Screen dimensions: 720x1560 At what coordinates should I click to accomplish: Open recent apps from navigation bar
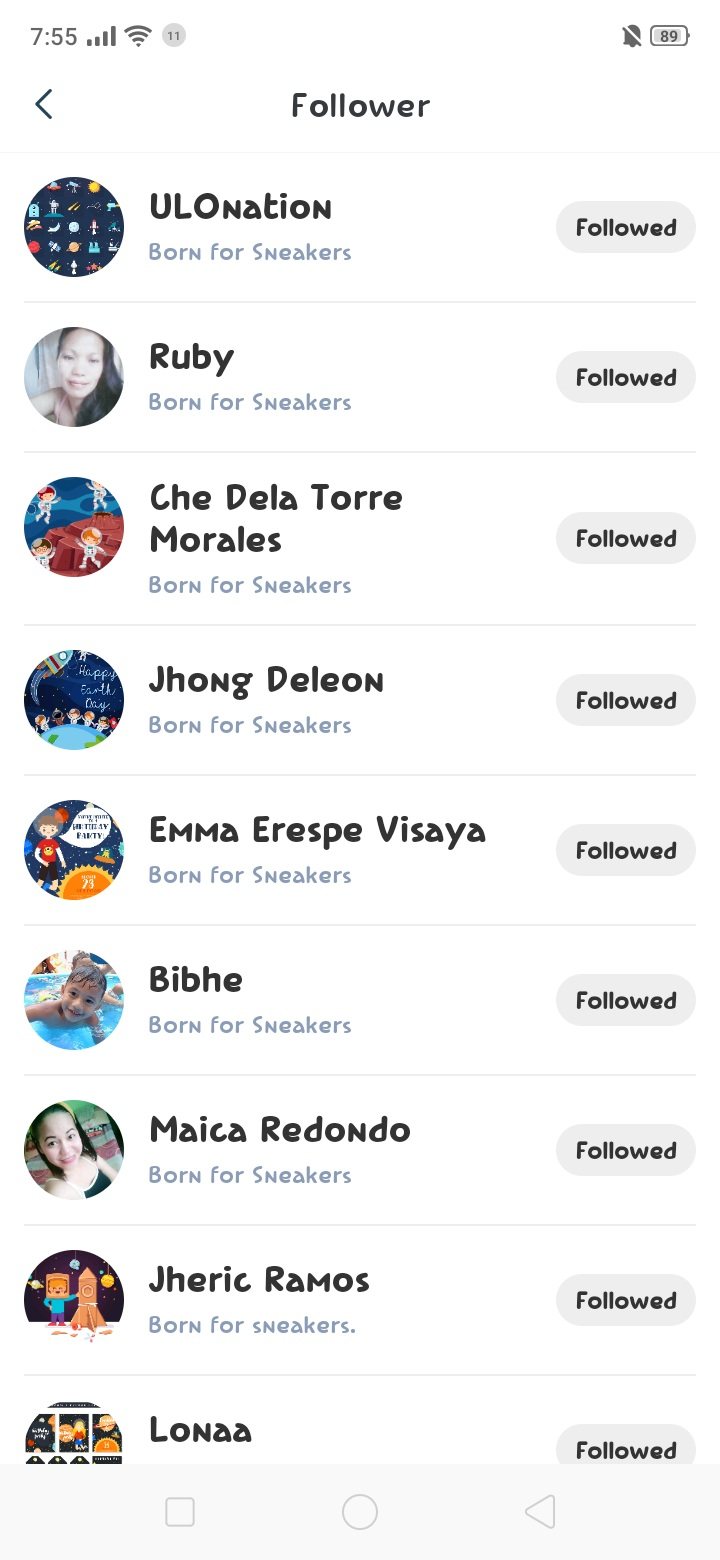[180, 1512]
